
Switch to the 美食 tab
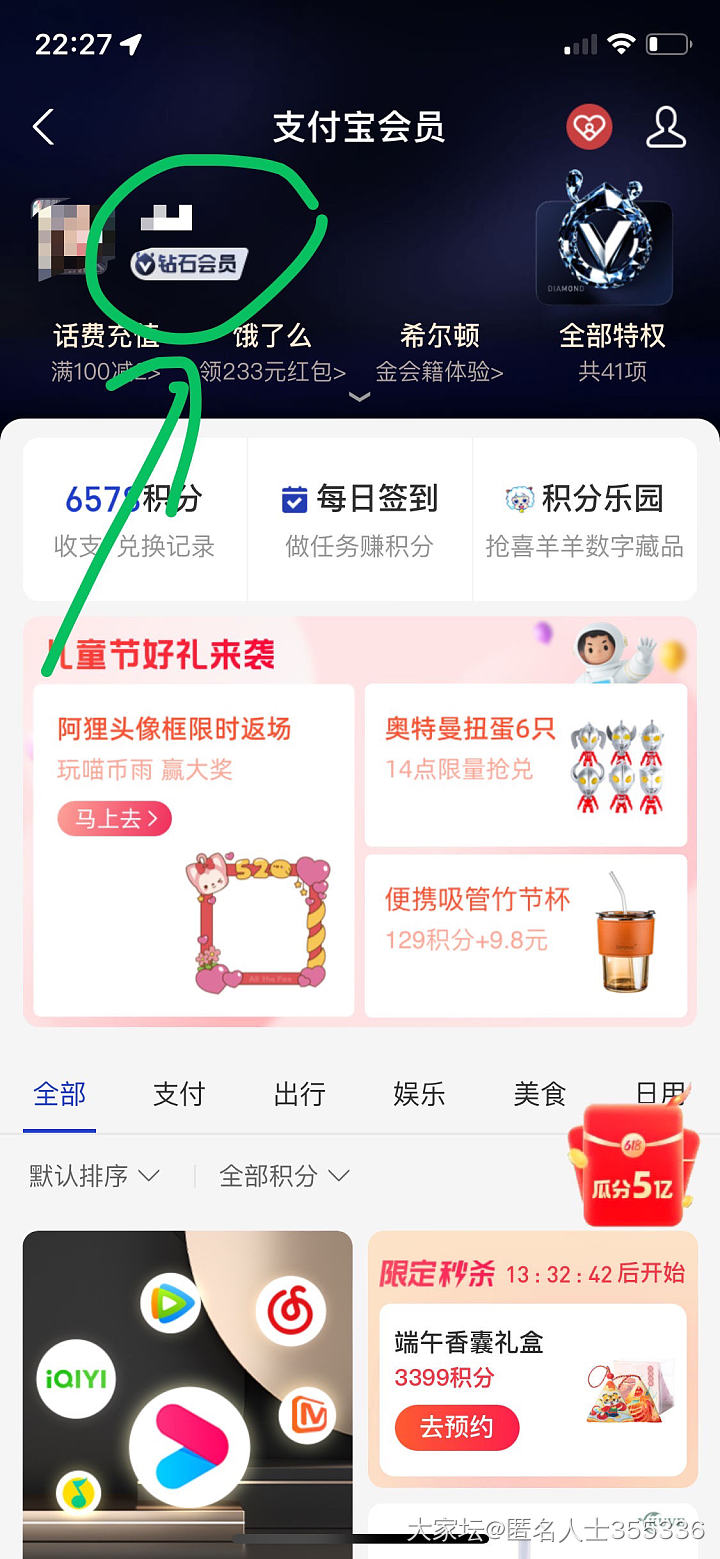pos(539,1094)
